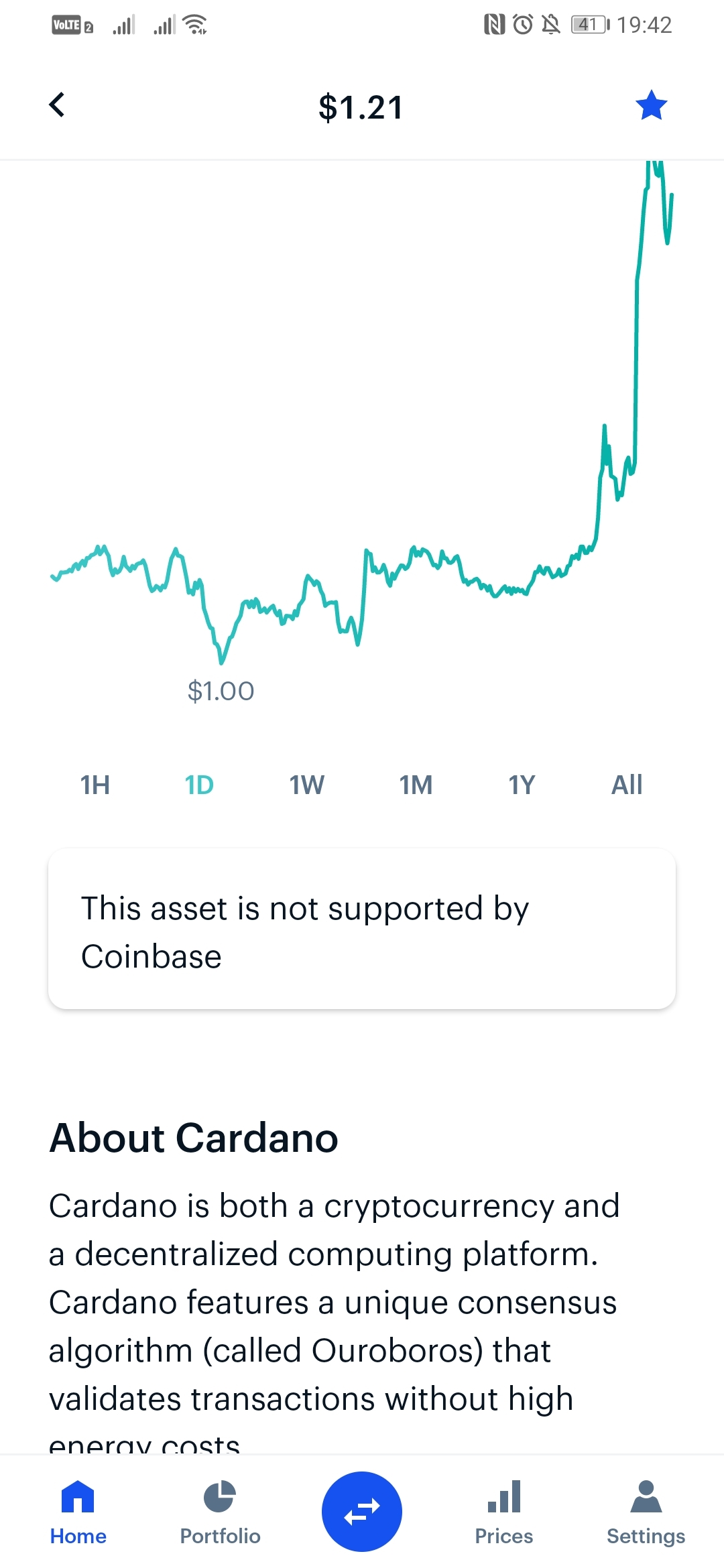The width and height of the screenshot is (724, 1568).
Task: View the 1Y price history
Action: (522, 785)
